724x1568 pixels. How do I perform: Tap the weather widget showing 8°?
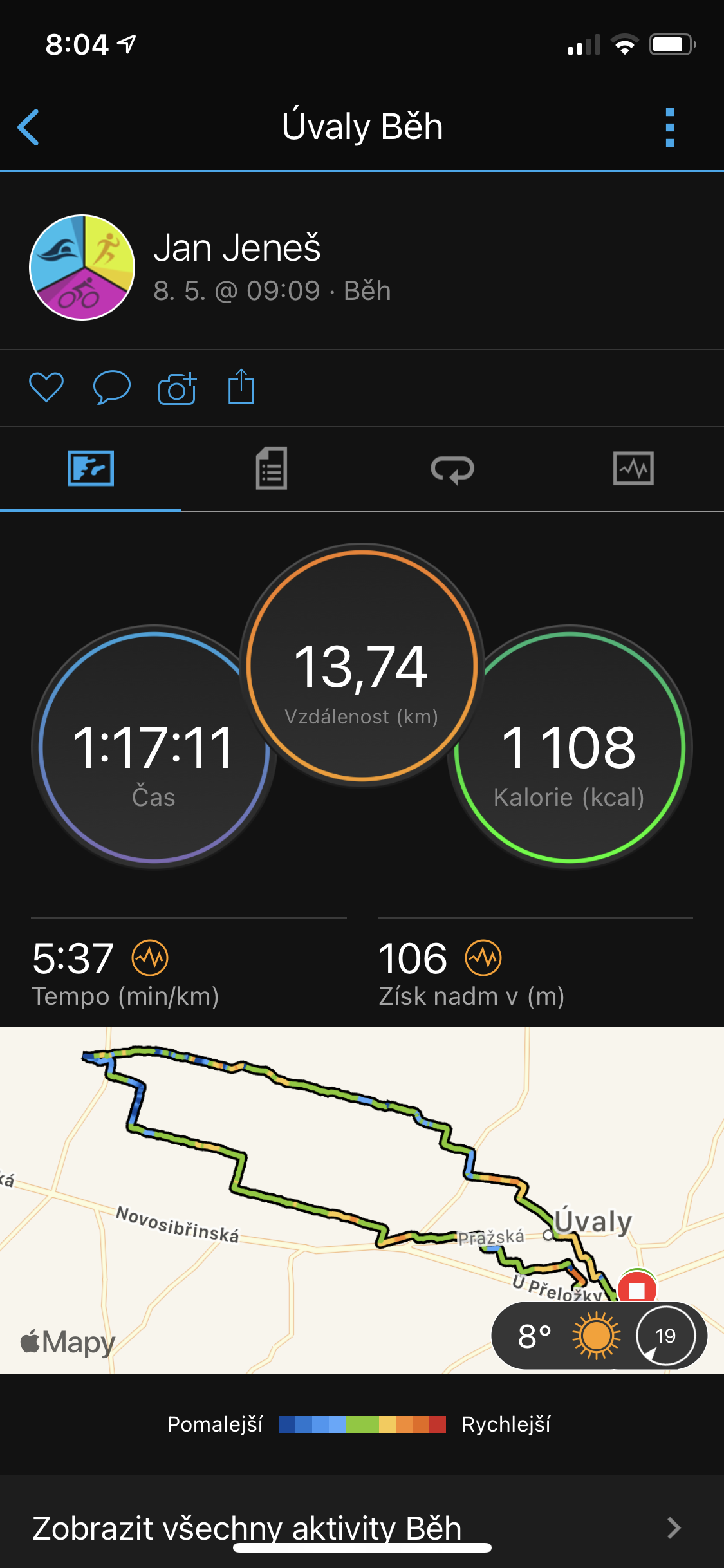599,1336
